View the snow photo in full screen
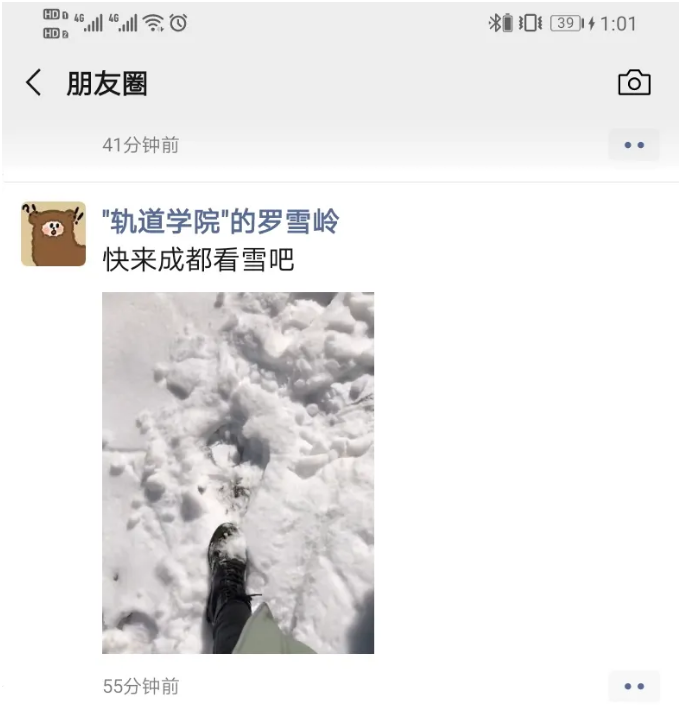680x705 pixels. point(238,472)
